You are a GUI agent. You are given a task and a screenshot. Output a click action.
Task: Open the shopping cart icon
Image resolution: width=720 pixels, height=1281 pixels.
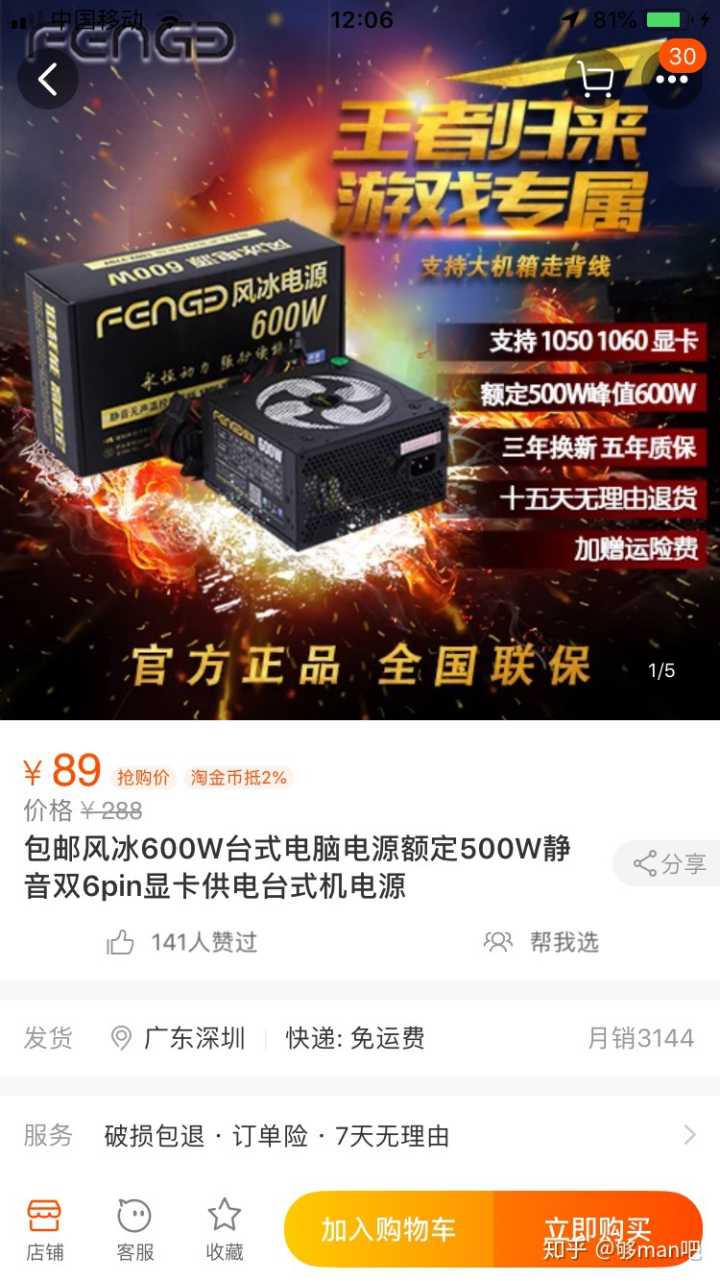595,79
